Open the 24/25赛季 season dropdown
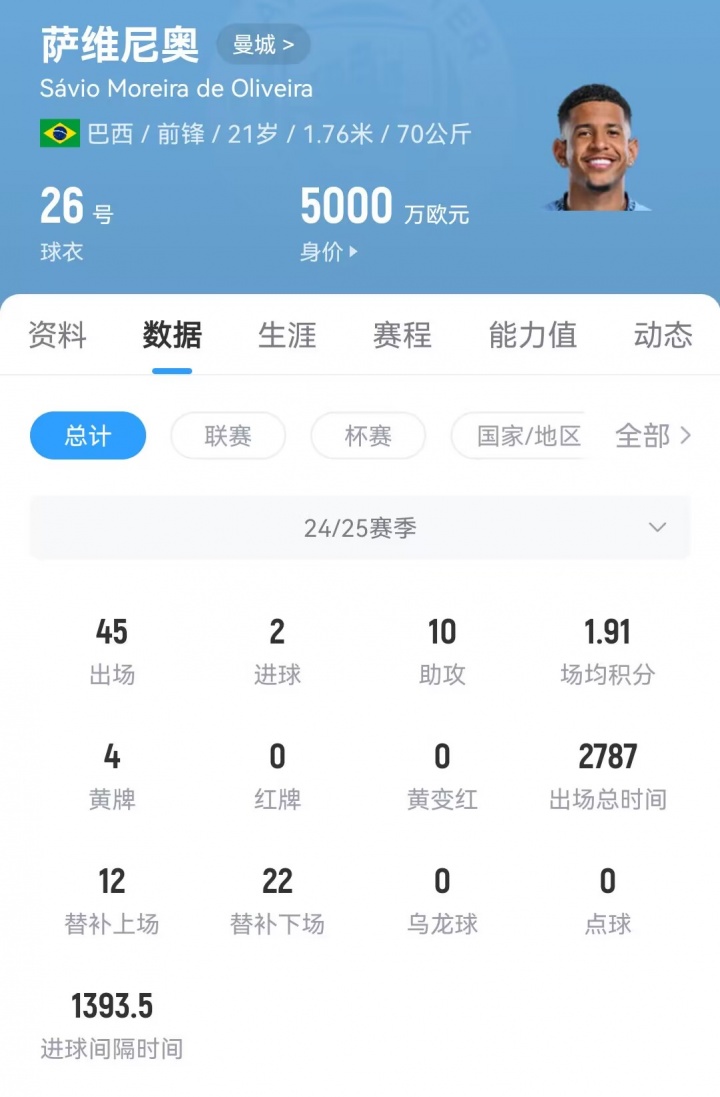The height and width of the screenshot is (1097, 720). (x=360, y=528)
